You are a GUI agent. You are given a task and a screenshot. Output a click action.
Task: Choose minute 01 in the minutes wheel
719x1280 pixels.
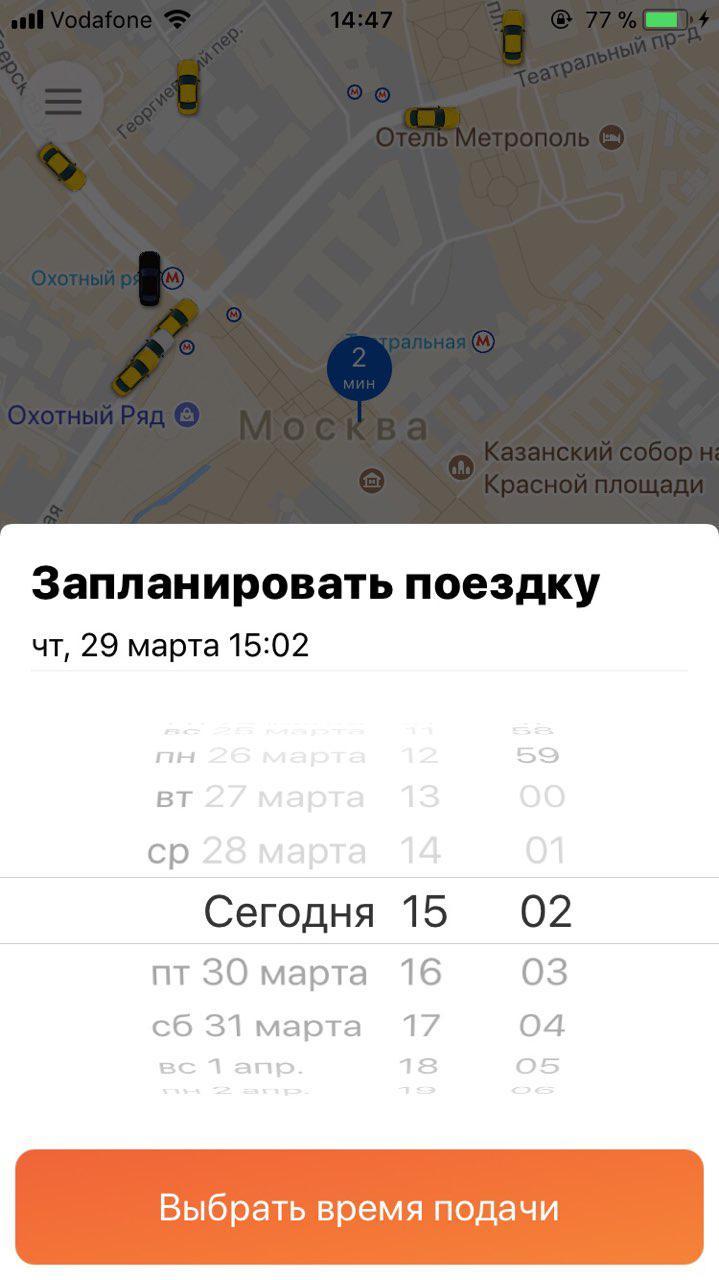[x=545, y=851]
